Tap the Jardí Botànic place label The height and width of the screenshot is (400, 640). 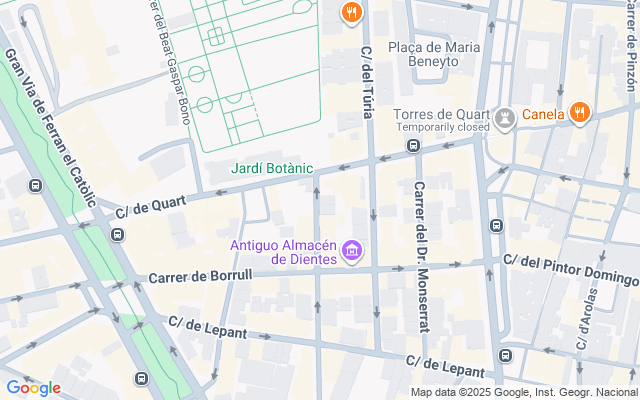(x=272, y=169)
